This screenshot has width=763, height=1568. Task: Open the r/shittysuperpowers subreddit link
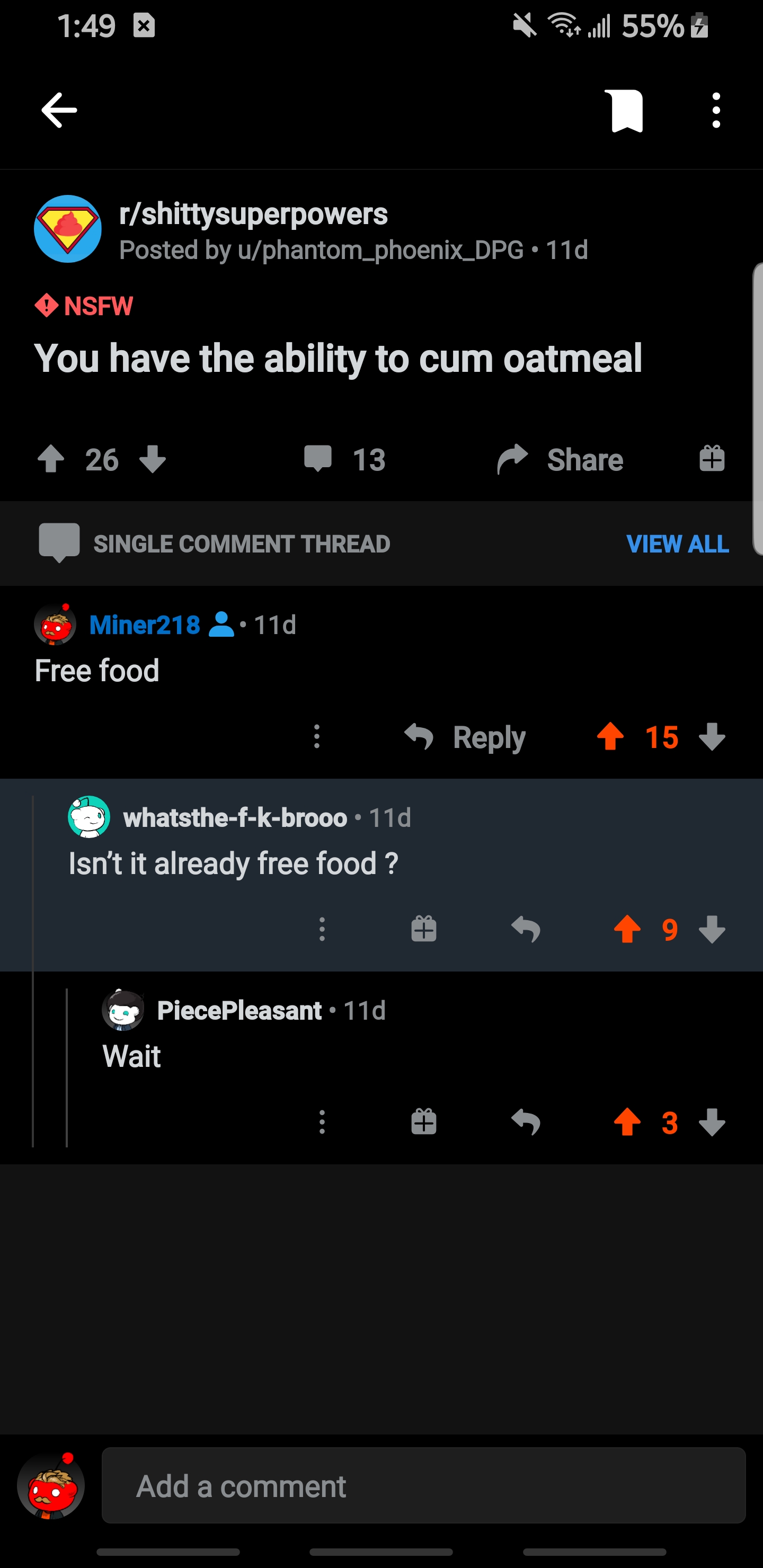(x=253, y=214)
